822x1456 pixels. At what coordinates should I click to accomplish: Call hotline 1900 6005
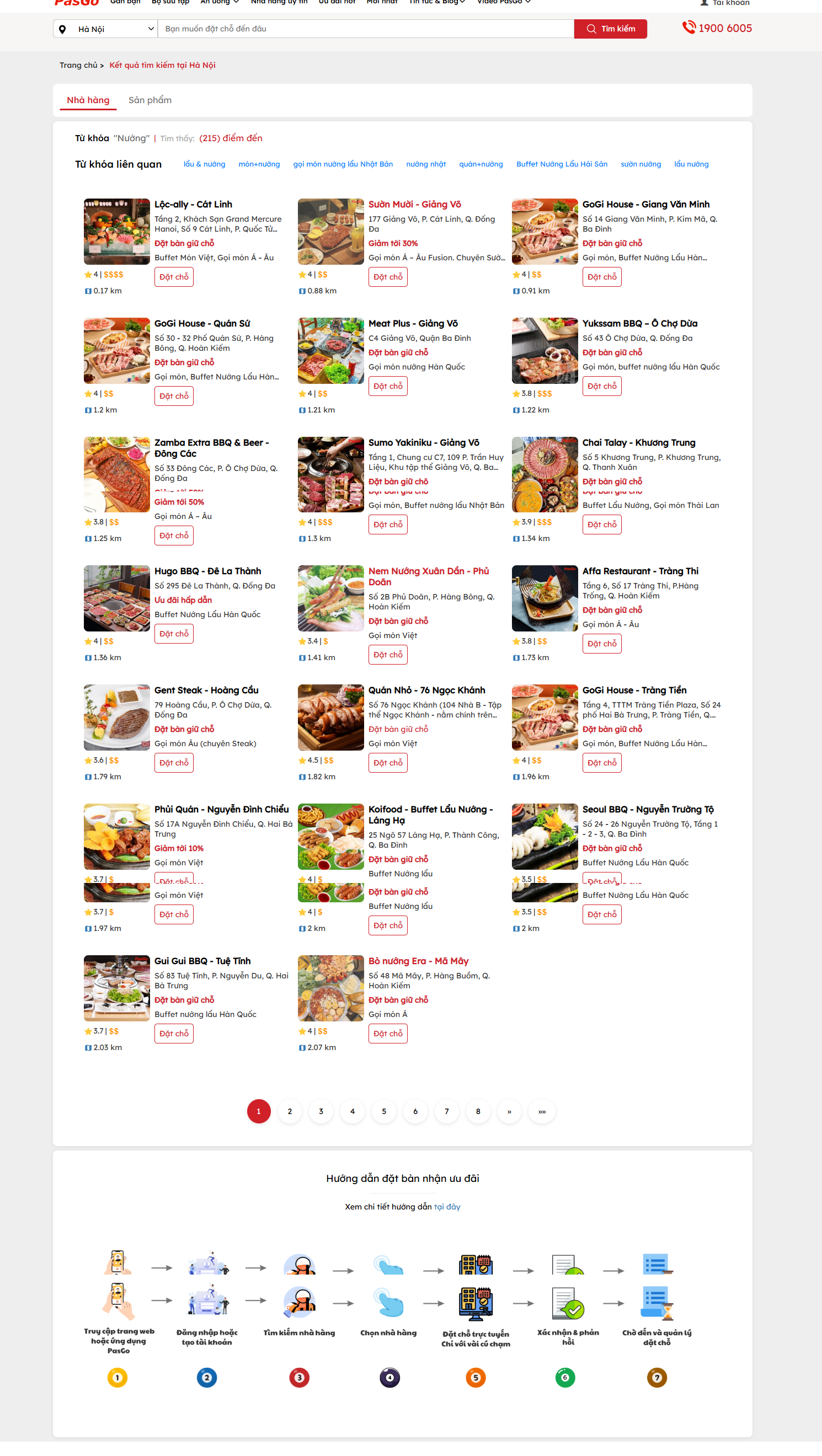(717, 28)
